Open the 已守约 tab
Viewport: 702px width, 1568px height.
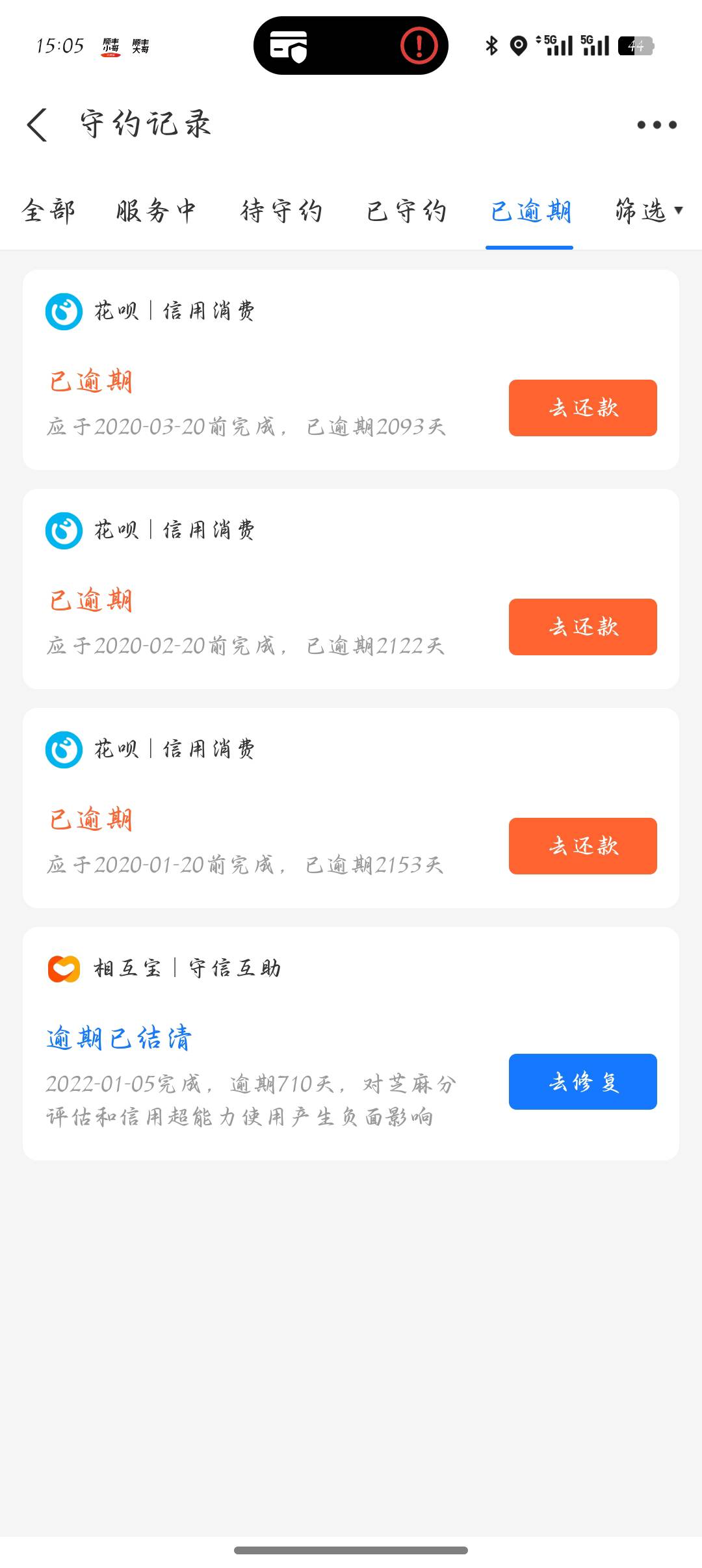pos(406,211)
